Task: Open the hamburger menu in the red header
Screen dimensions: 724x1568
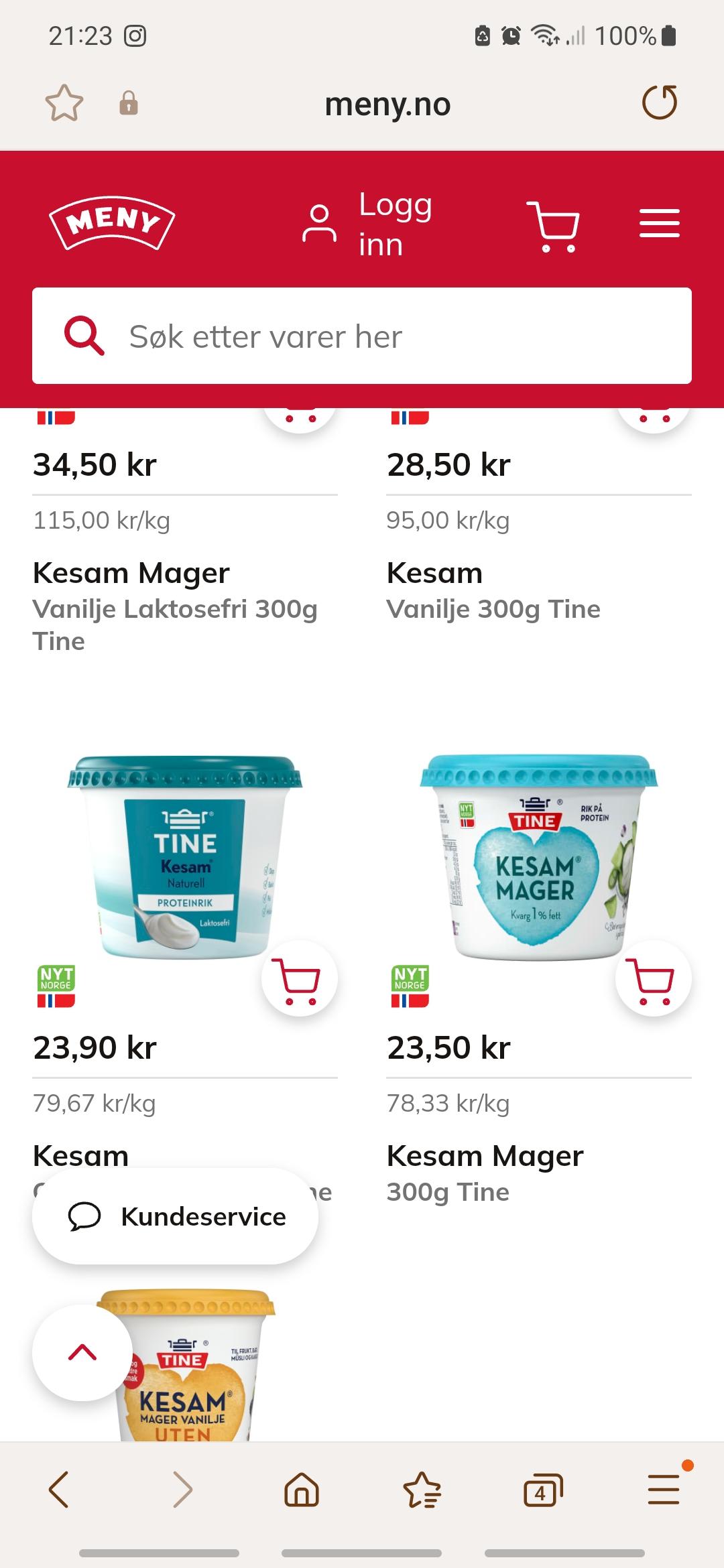Action: [x=660, y=223]
